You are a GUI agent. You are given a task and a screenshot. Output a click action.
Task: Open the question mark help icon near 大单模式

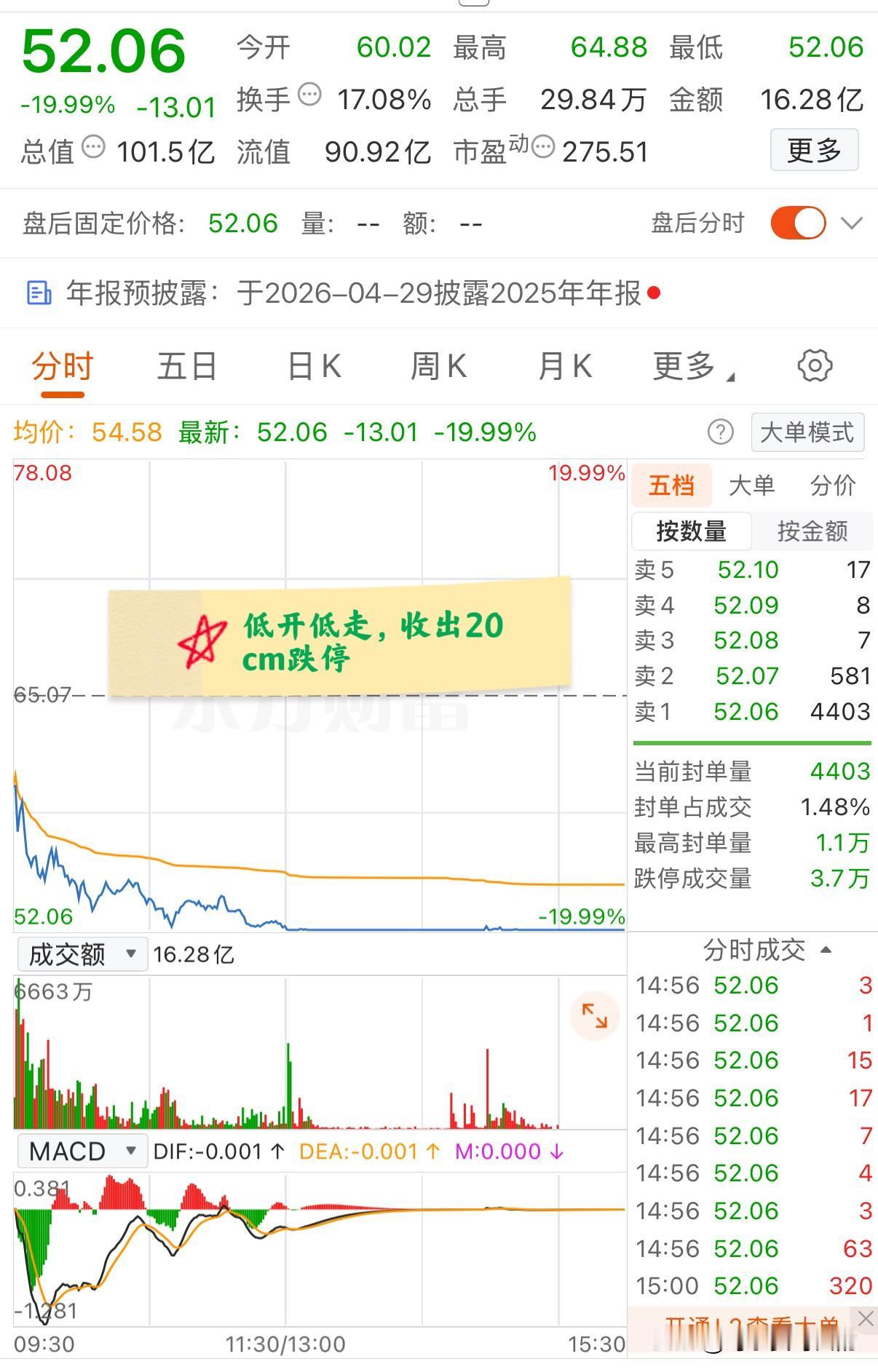(721, 432)
